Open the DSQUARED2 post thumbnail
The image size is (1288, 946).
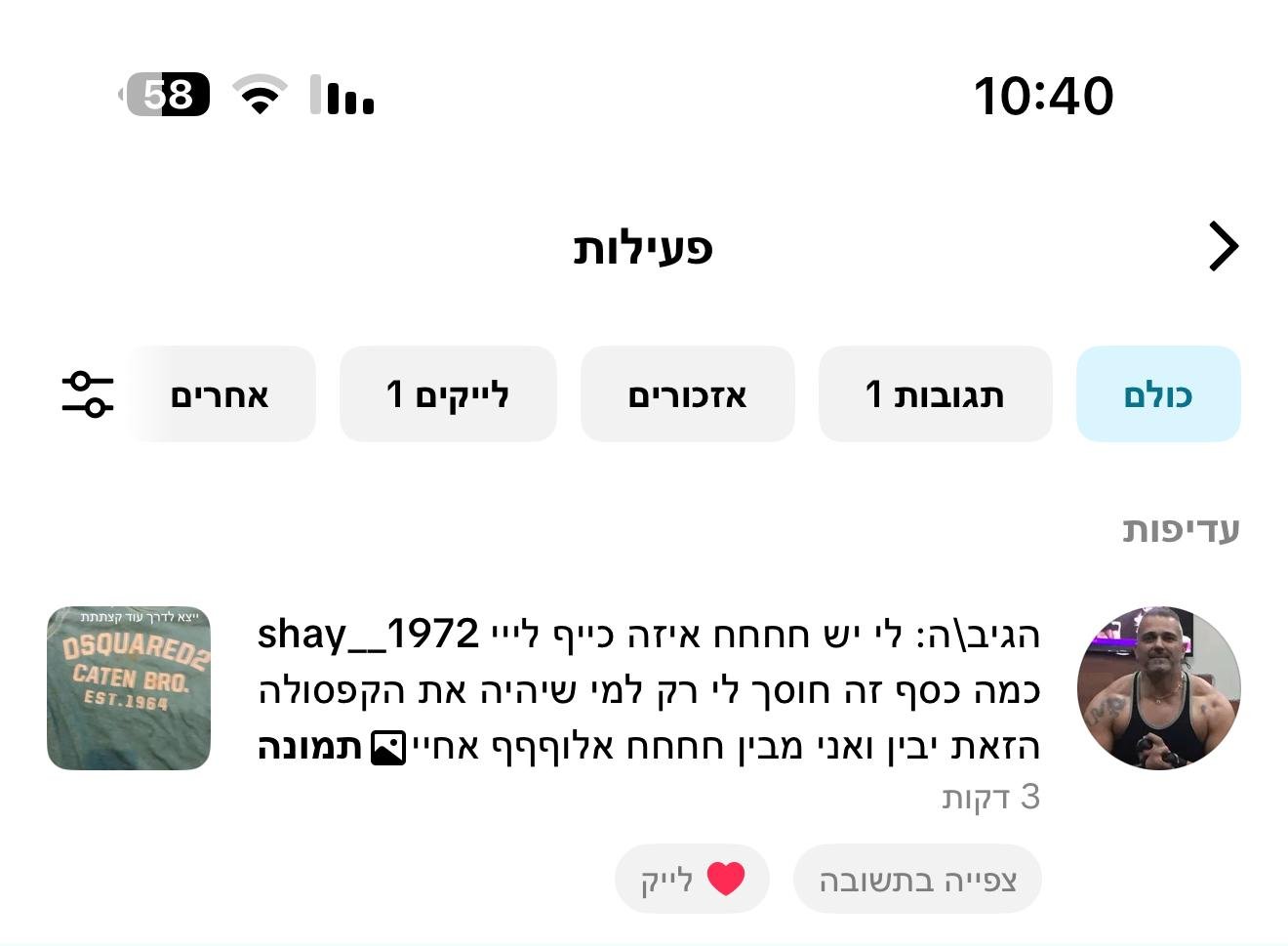[x=129, y=688]
